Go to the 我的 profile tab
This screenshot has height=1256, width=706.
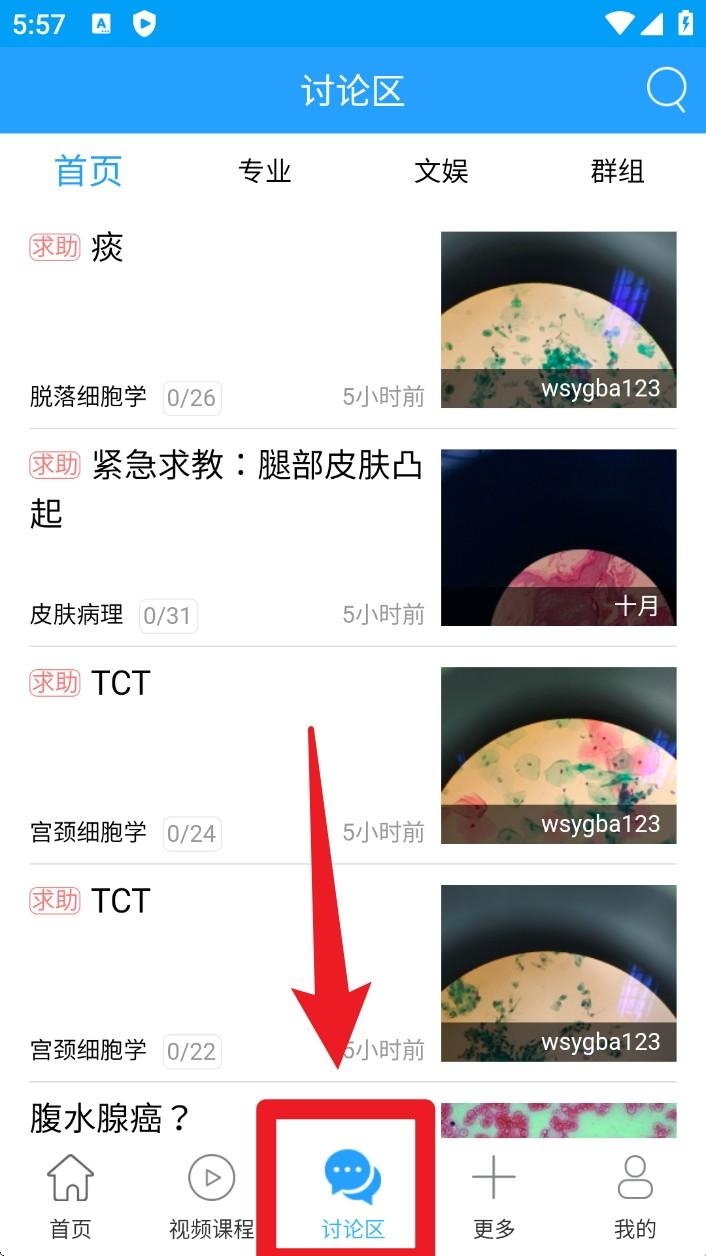click(635, 1196)
